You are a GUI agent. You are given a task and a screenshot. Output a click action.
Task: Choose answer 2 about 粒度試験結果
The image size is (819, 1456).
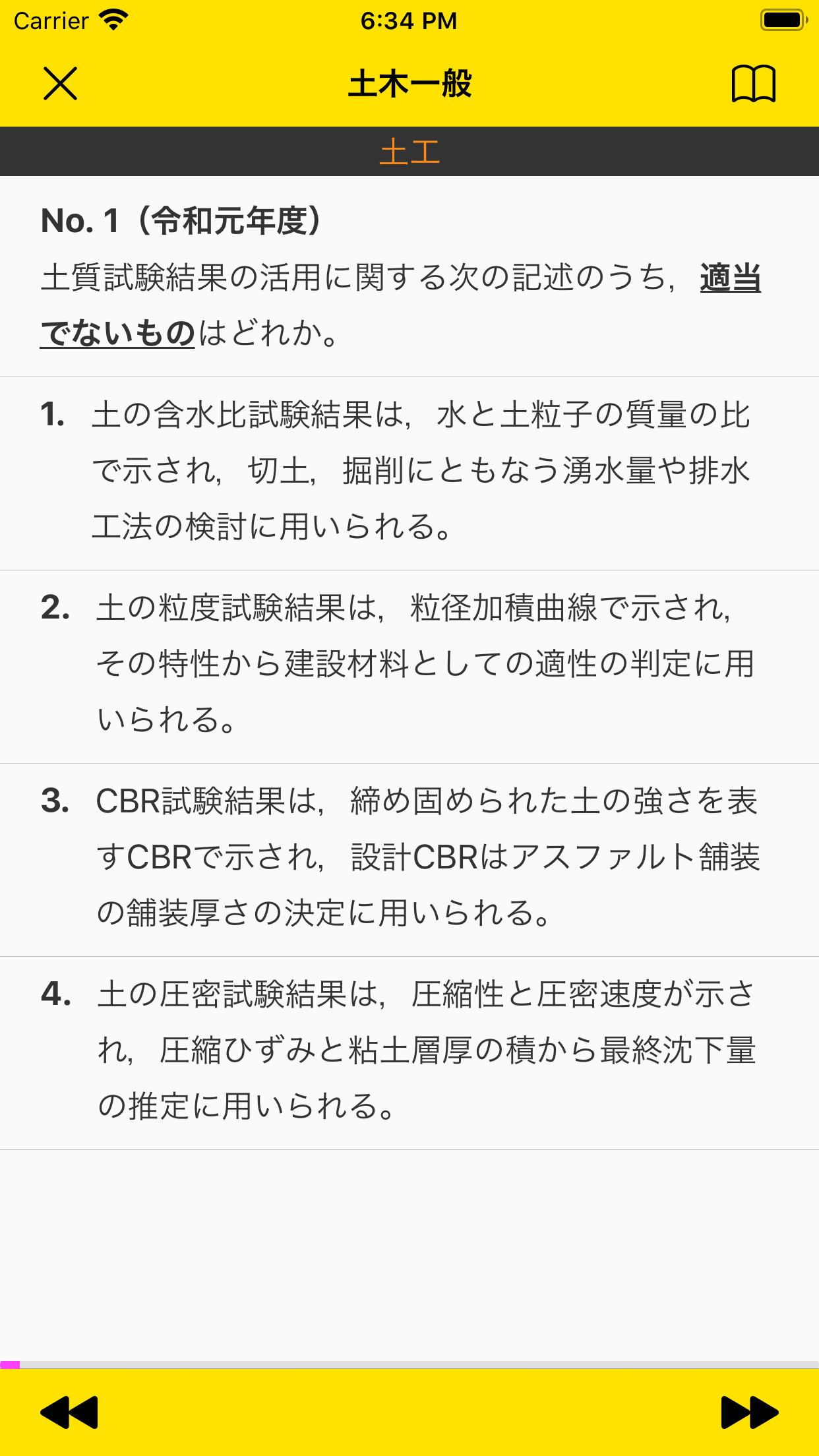[409, 667]
